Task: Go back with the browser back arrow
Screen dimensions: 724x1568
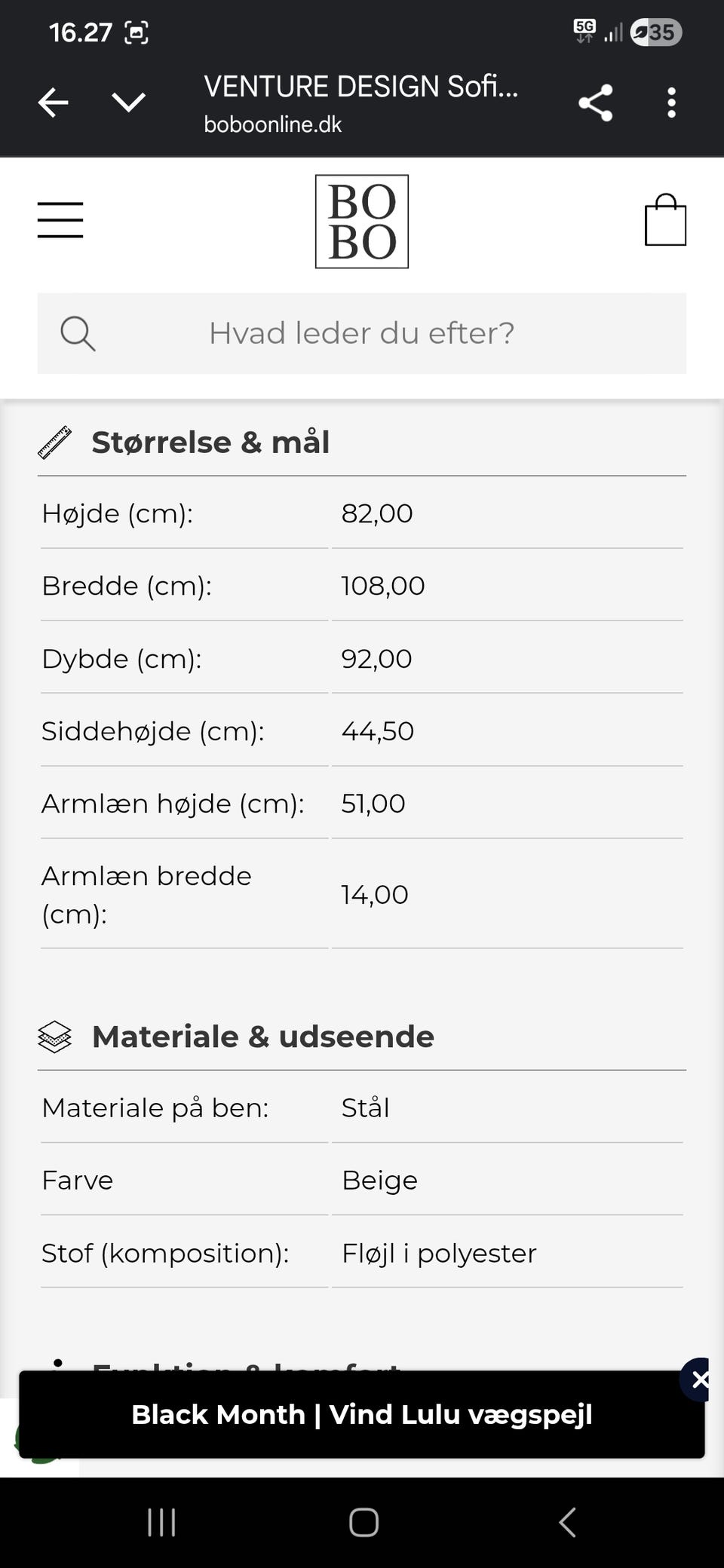Action: 53,103
